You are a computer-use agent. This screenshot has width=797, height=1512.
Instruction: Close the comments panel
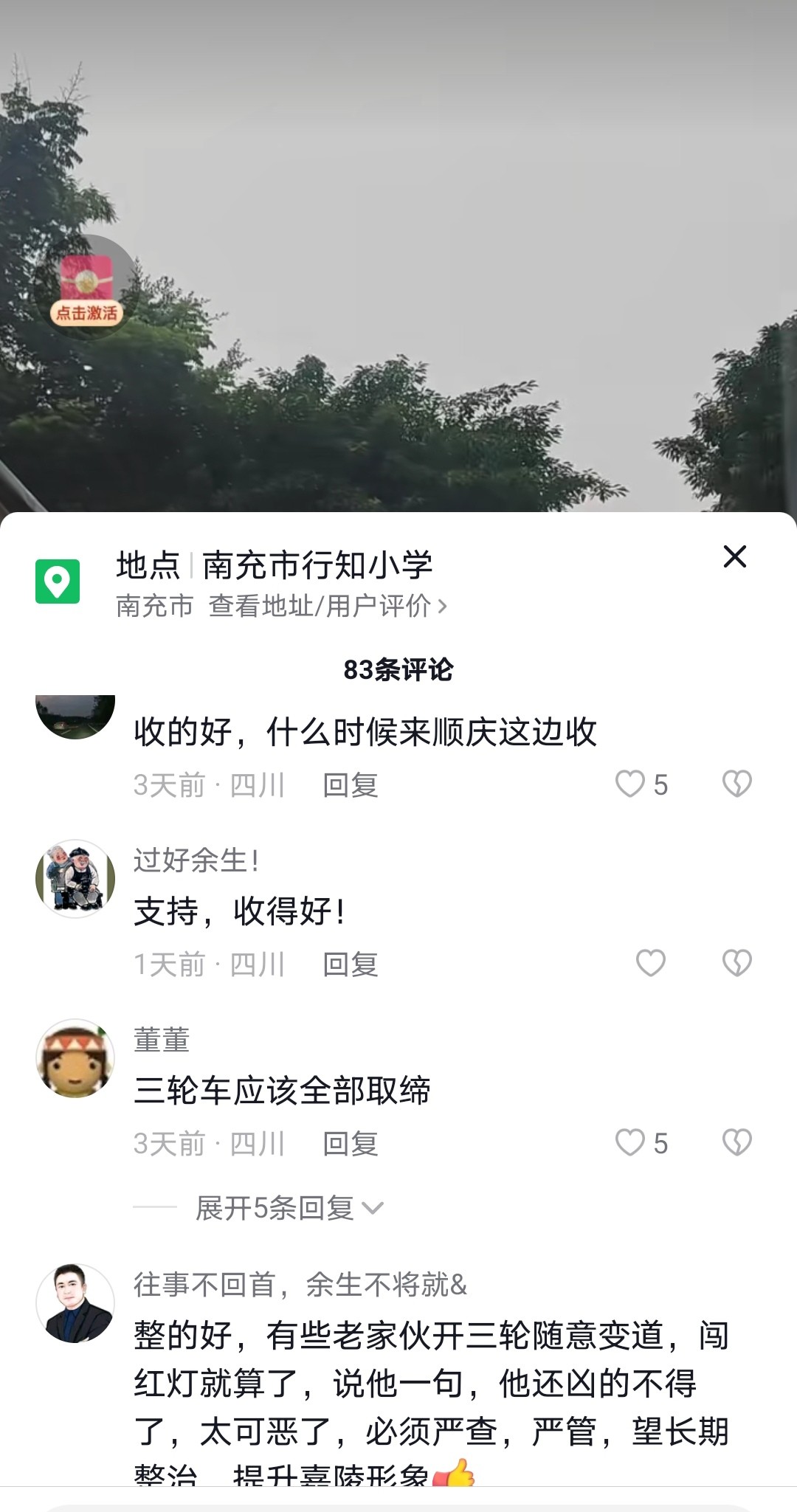pyautogui.click(x=734, y=557)
